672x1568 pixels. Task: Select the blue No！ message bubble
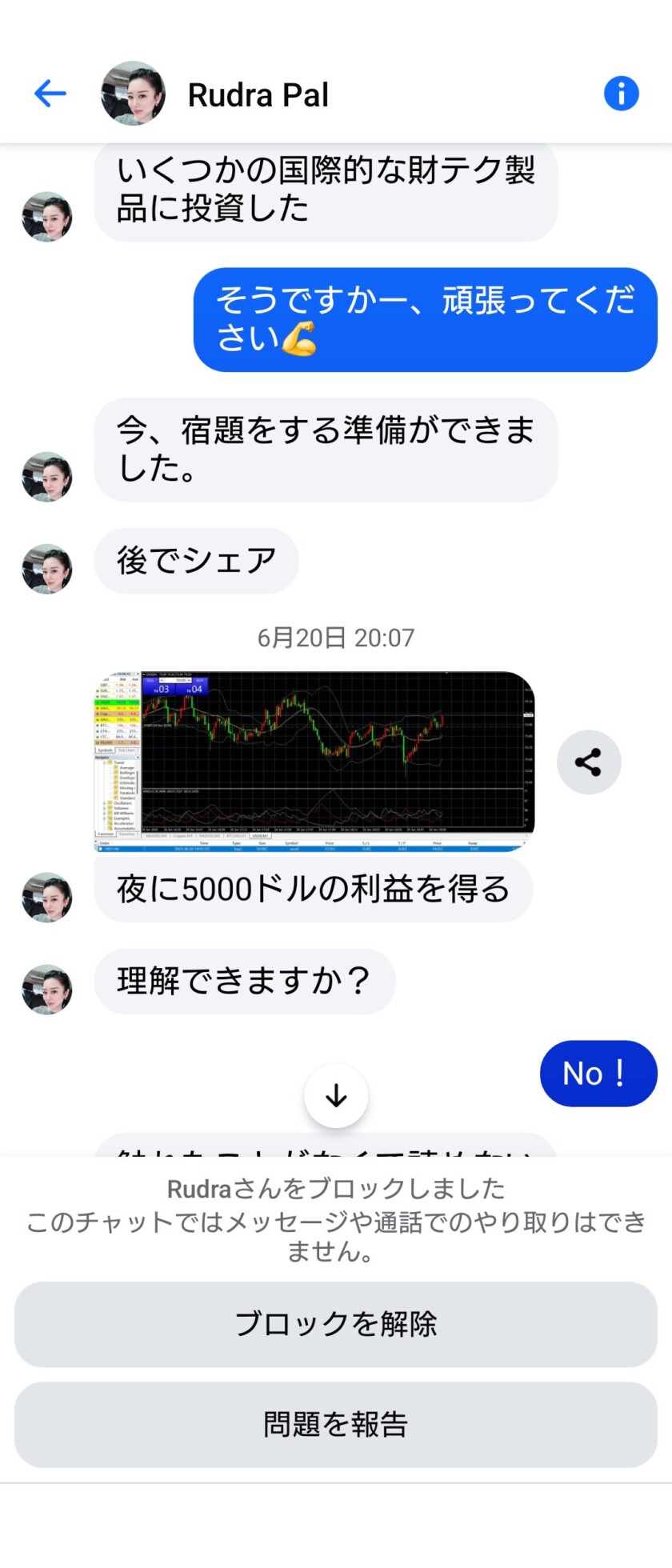click(598, 1074)
